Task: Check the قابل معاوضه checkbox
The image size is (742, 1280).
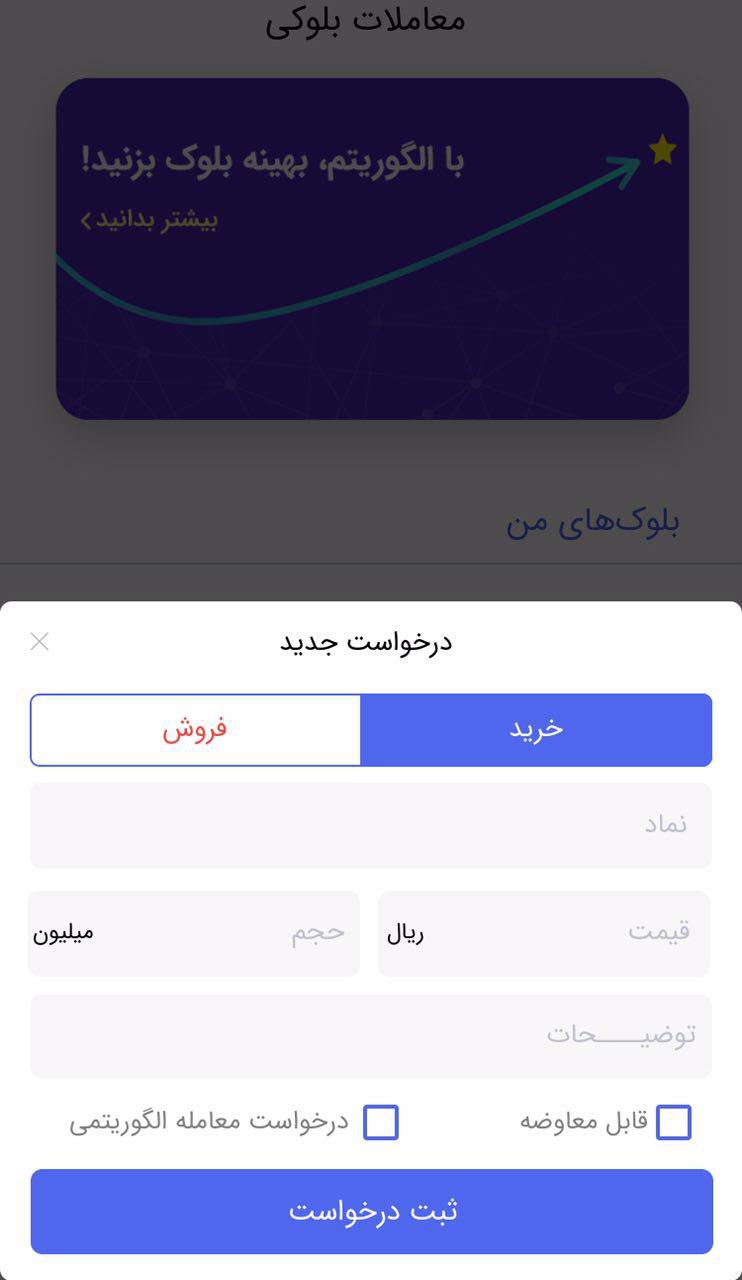Action: [x=673, y=1122]
